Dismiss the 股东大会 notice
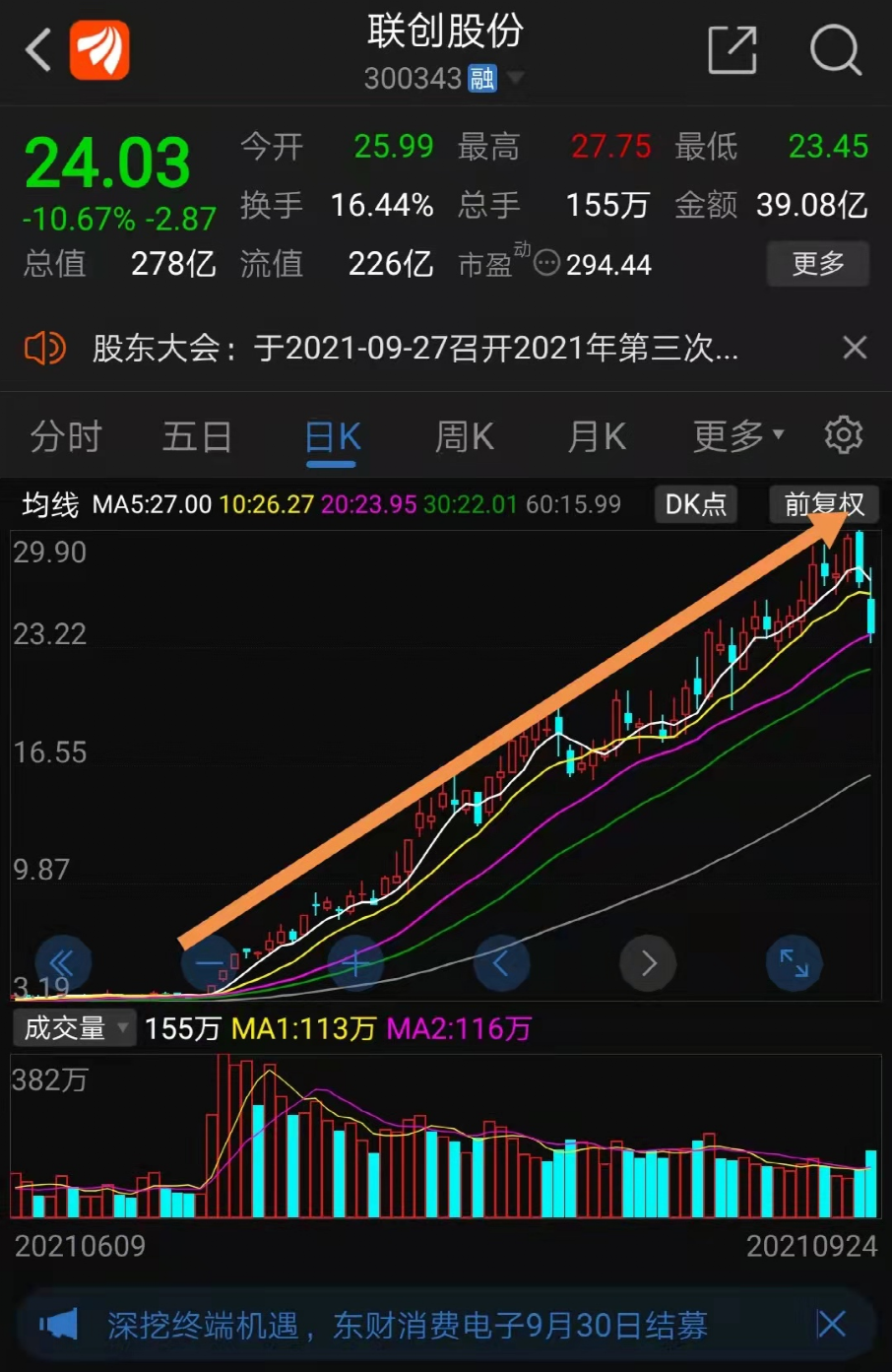The image size is (892, 1372). click(855, 348)
